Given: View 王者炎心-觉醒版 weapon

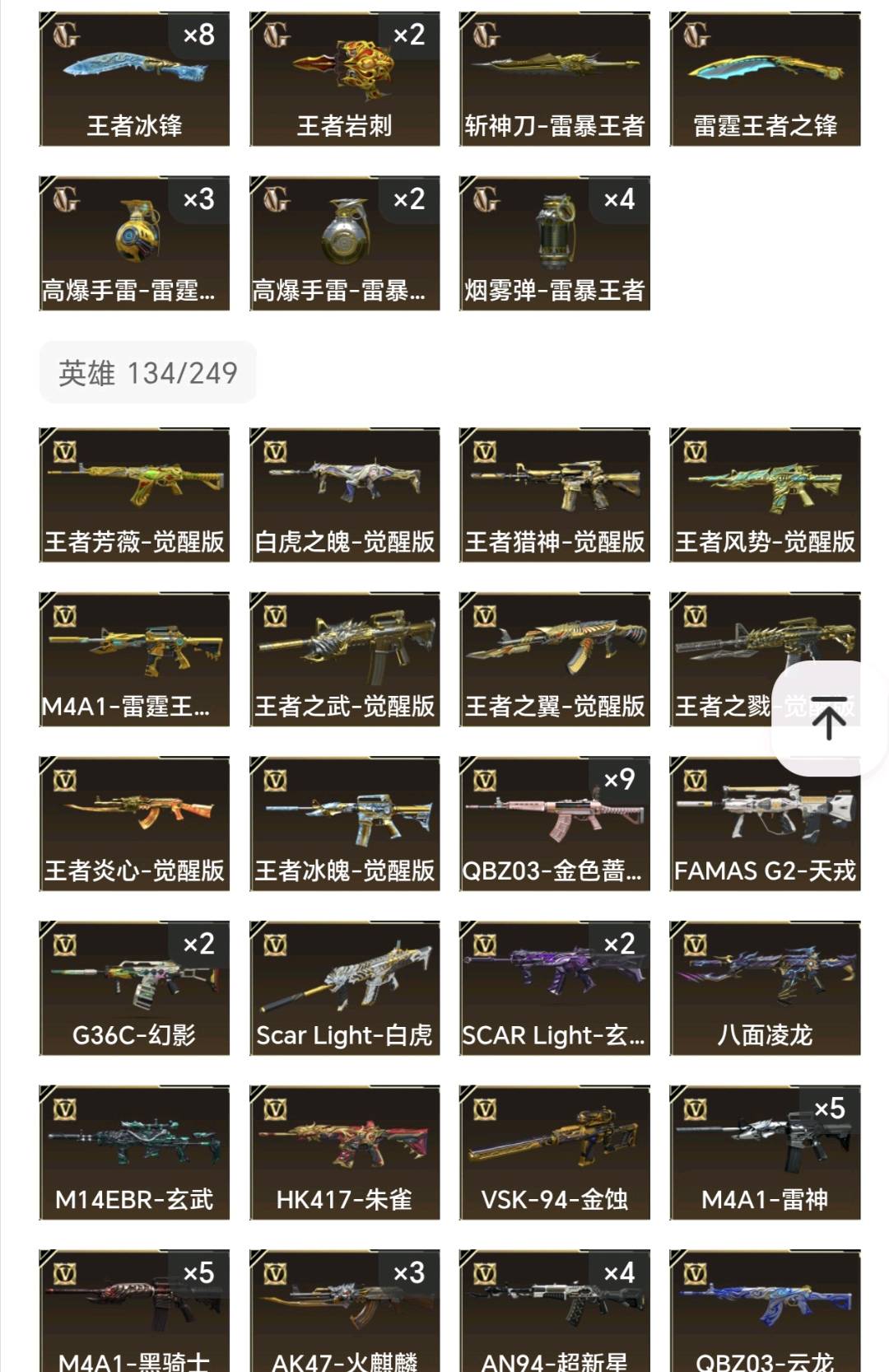Looking at the screenshot, I should [x=134, y=824].
